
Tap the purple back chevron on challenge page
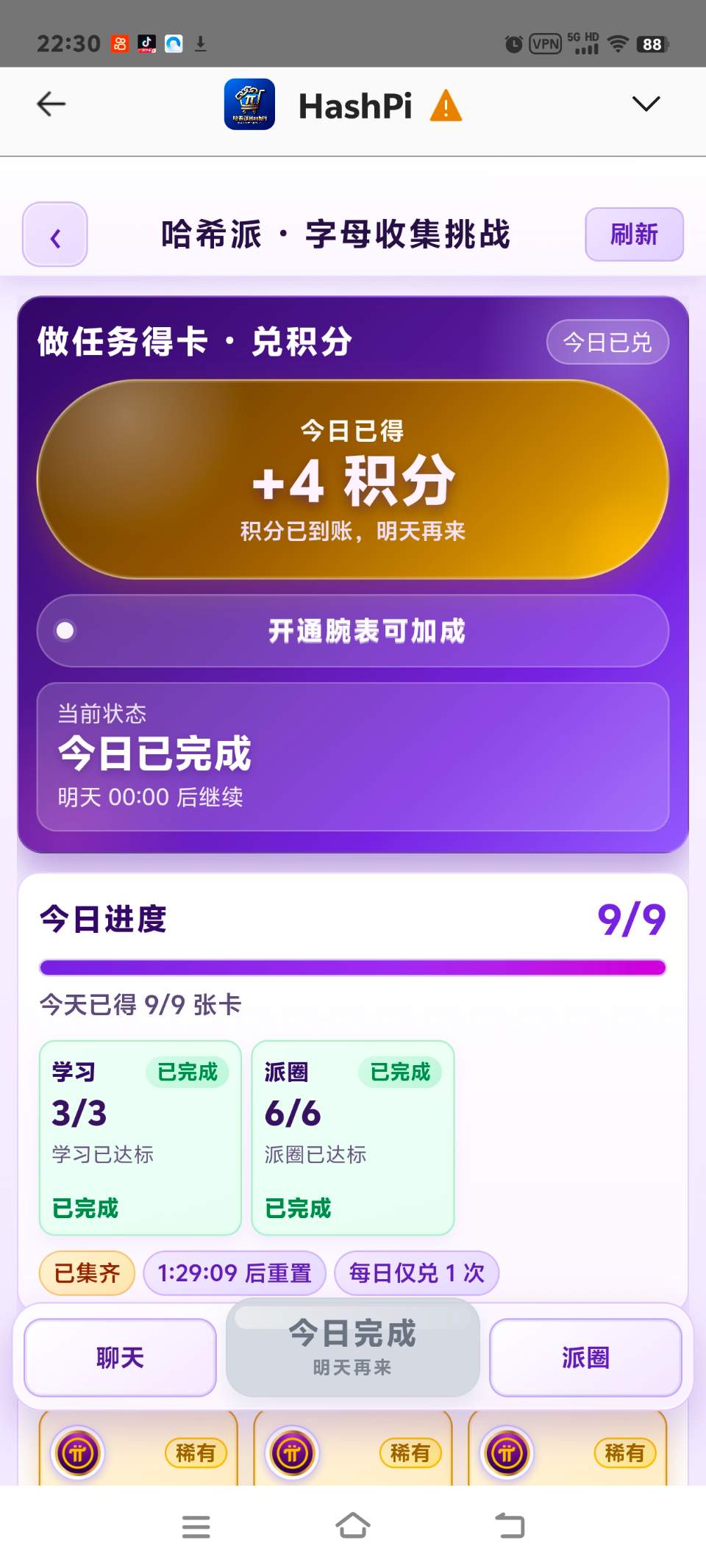point(55,235)
